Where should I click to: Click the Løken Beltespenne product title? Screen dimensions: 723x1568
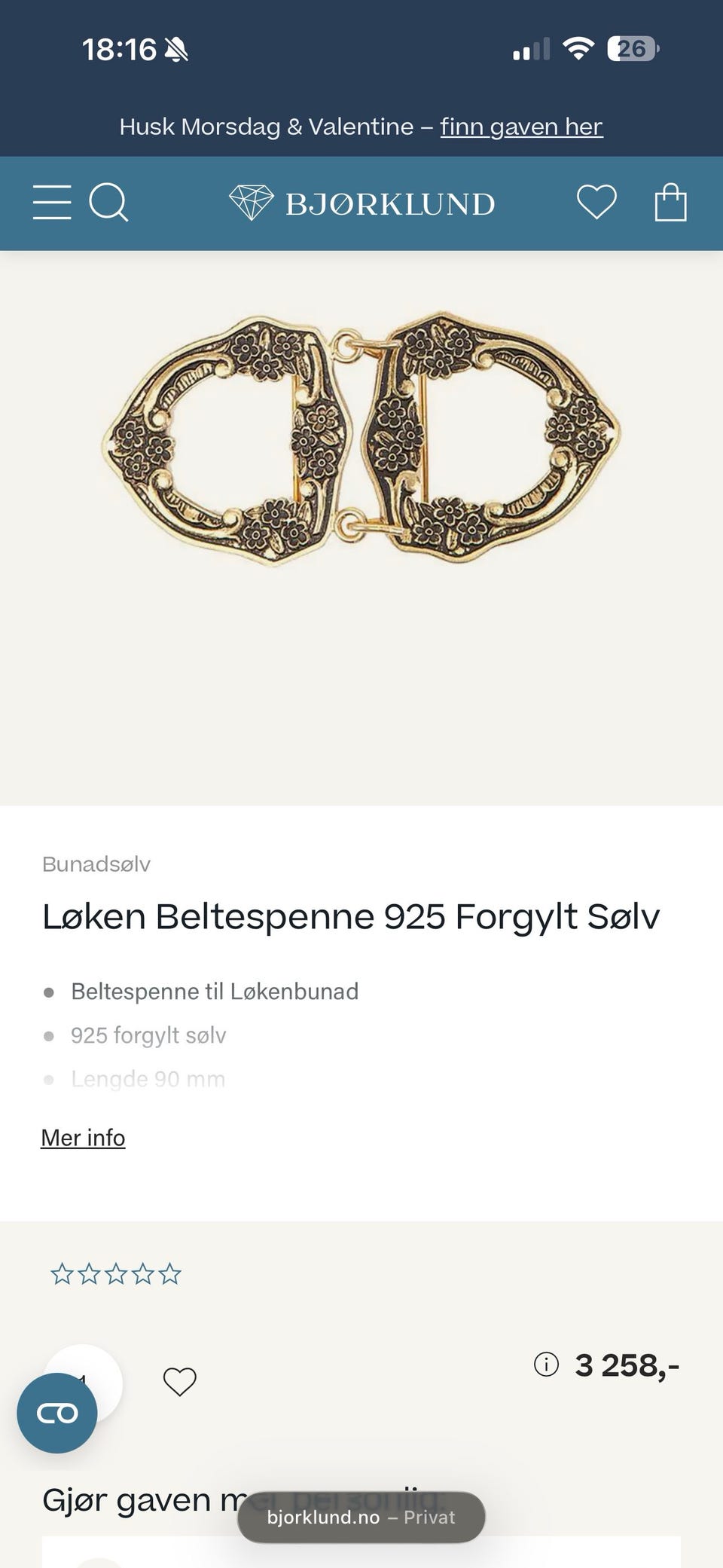point(351,916)
